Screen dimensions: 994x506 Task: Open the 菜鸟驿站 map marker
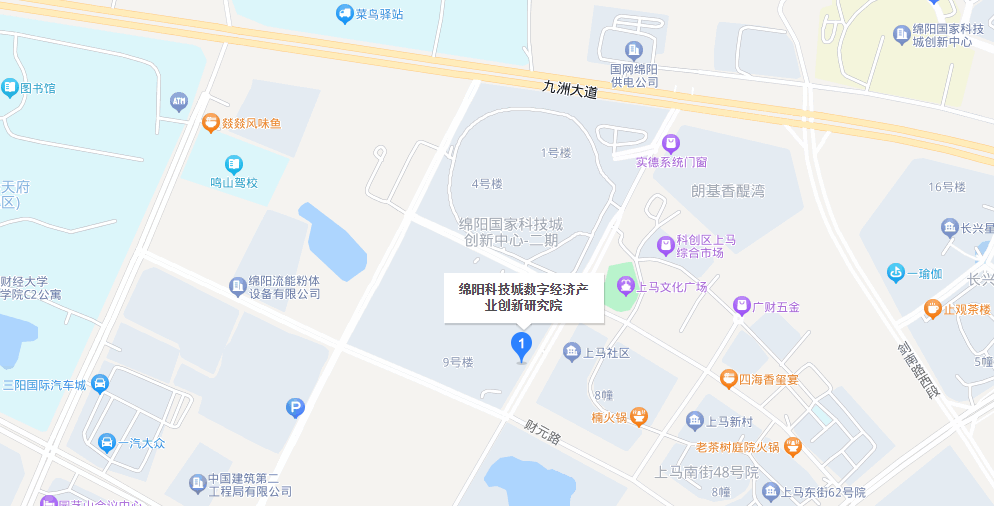point(344,14)
